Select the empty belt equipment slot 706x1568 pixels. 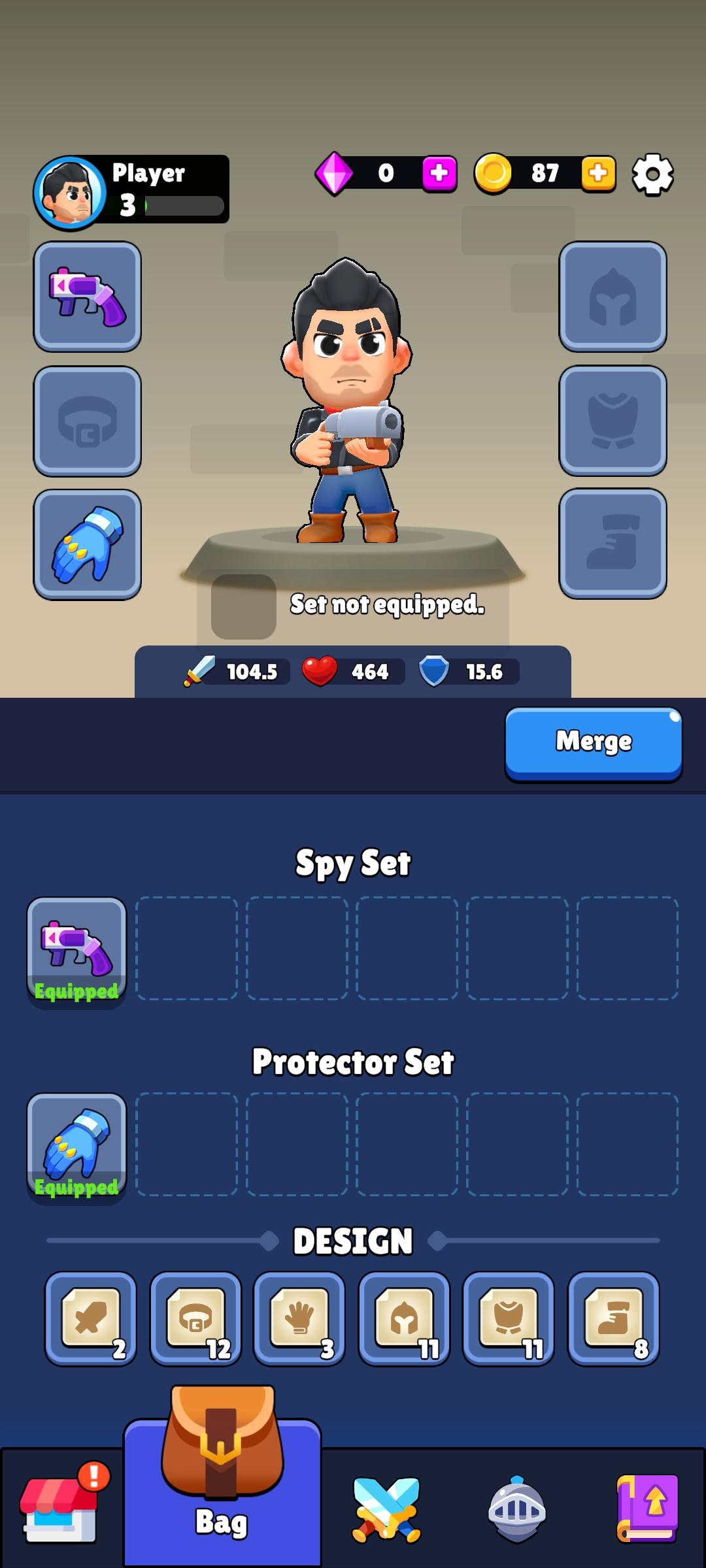[x=88, y=420]
